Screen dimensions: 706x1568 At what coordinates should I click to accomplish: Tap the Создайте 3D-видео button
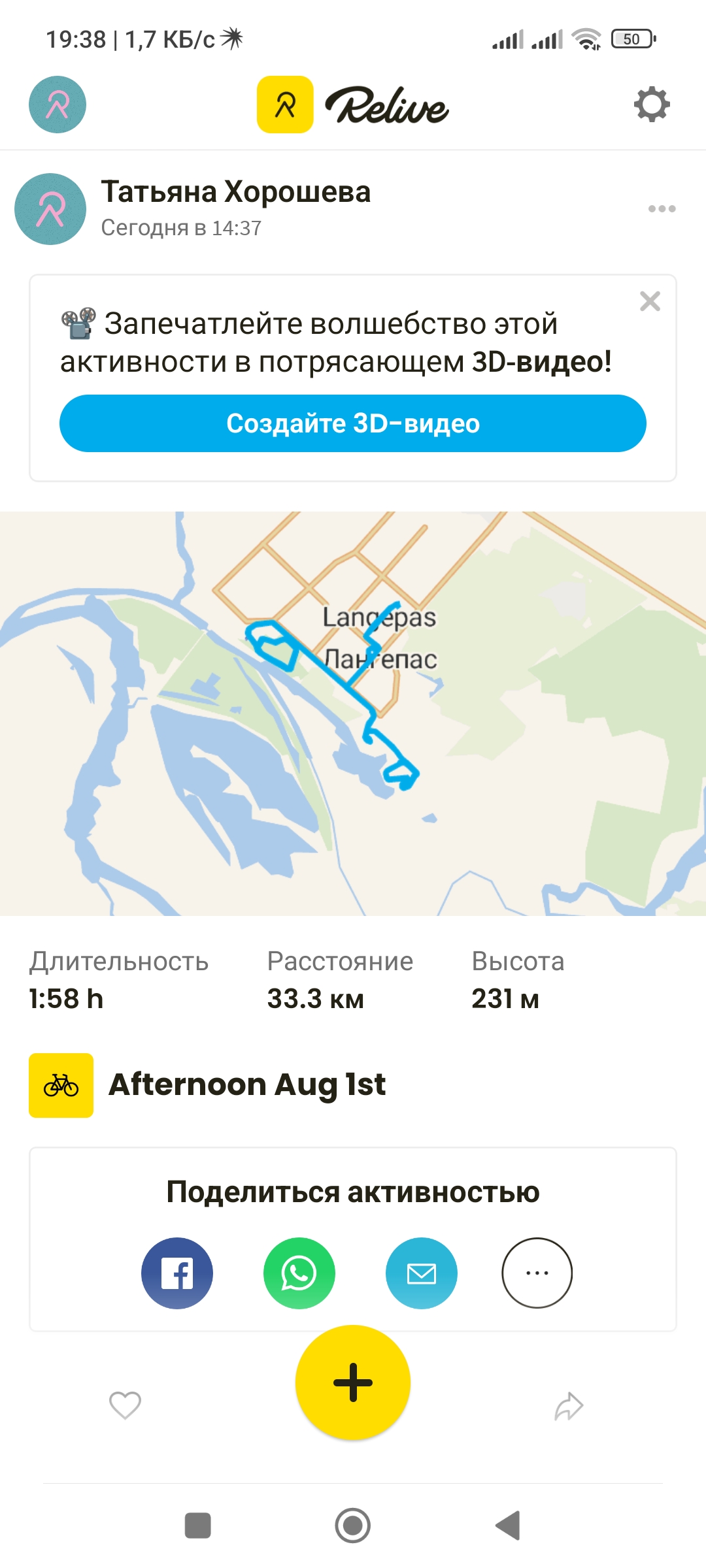coord(353,423)
